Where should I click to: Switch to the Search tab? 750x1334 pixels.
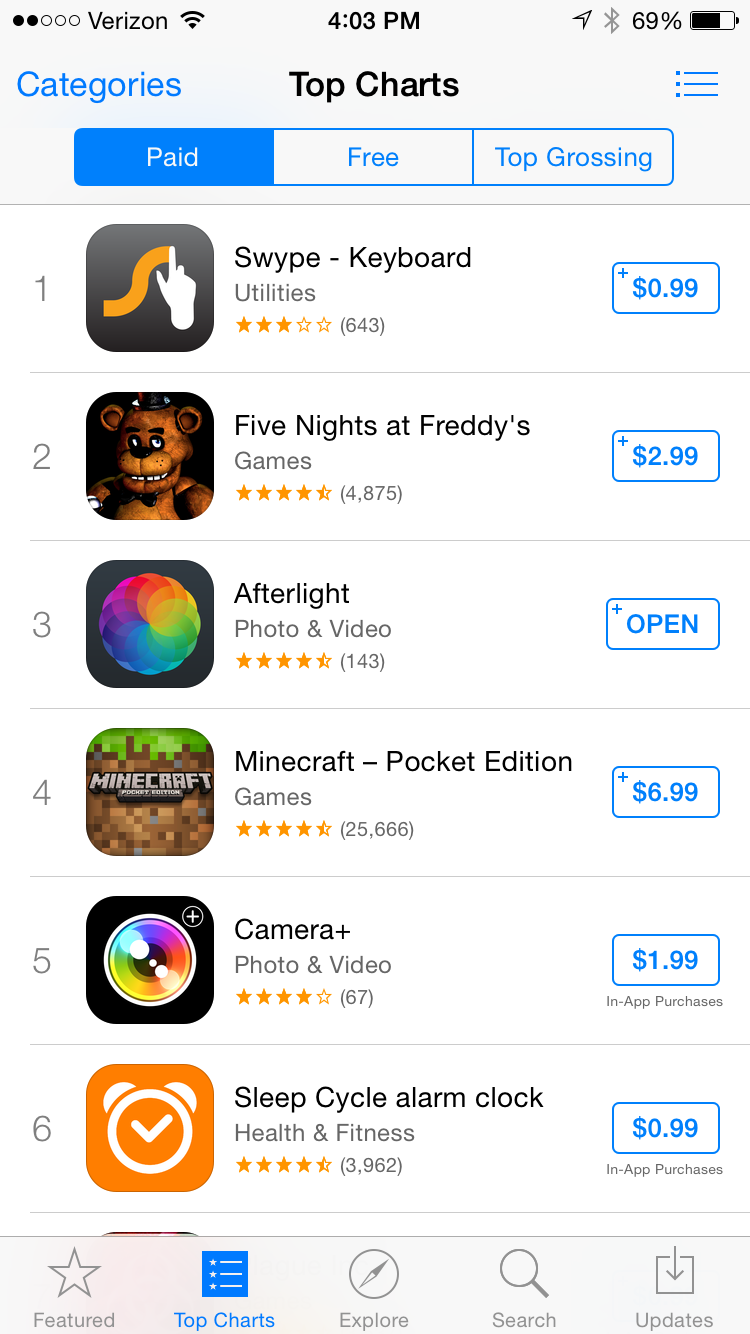[x=524, y=1288]
